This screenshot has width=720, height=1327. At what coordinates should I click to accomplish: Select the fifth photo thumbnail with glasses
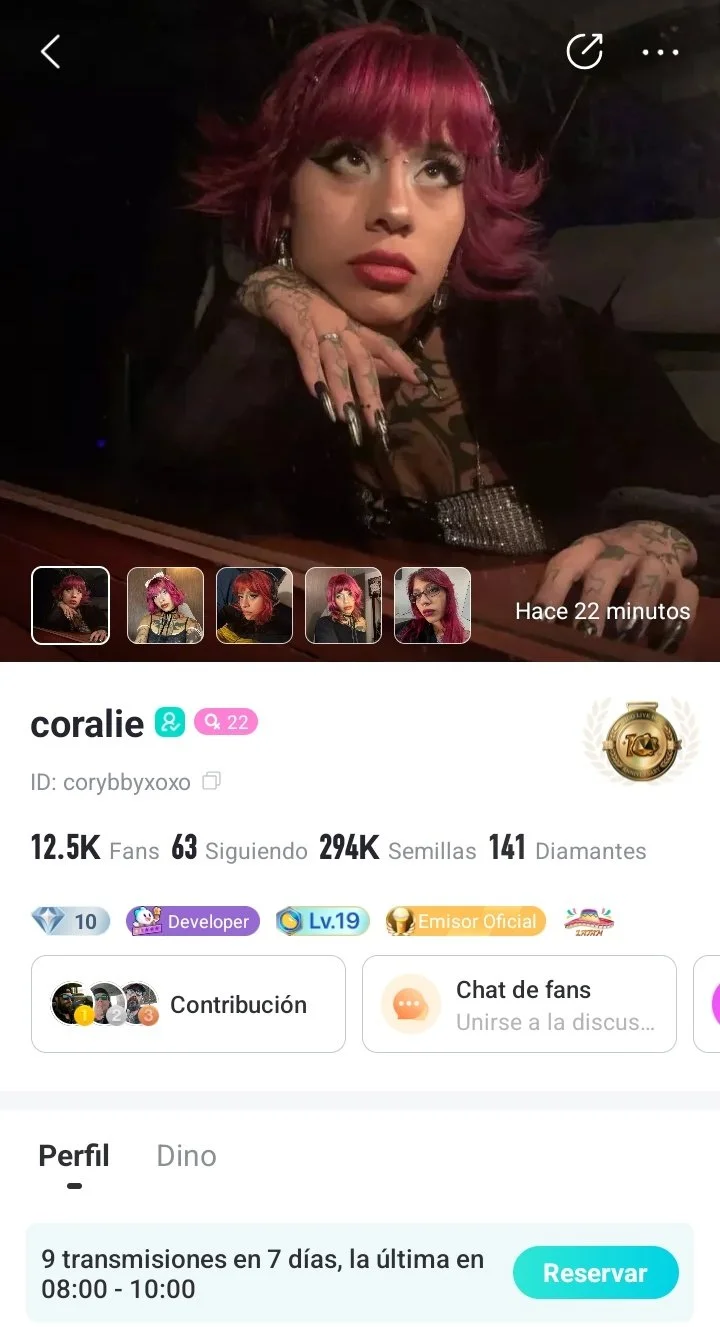(x=432, y=605)
